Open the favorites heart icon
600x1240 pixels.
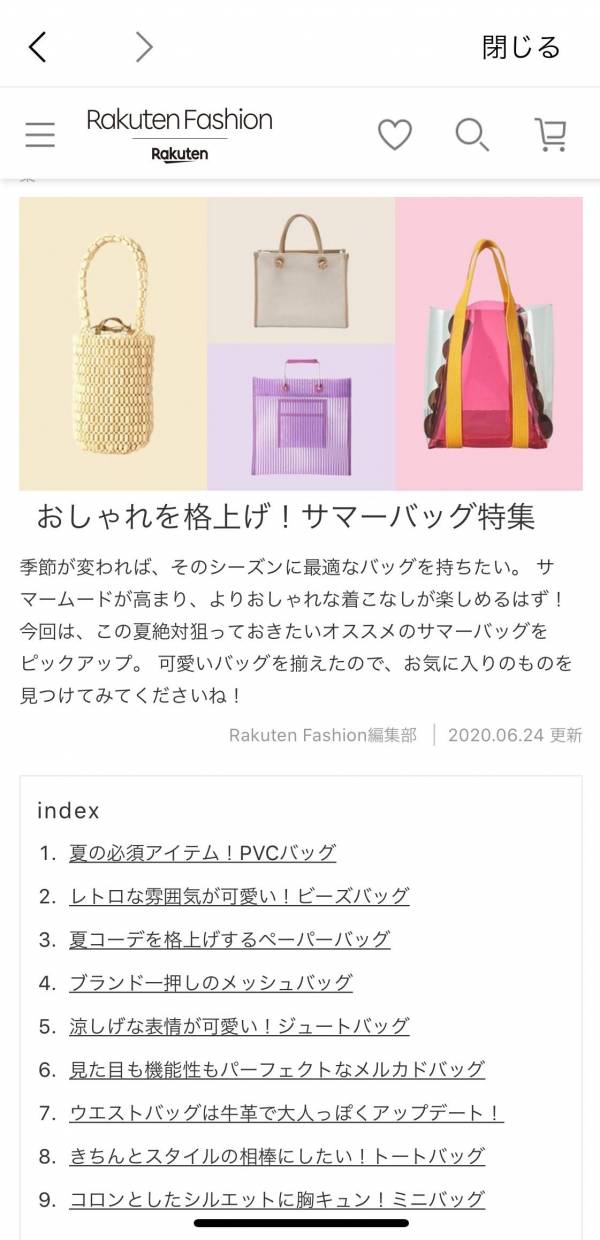tap(394, 134)
